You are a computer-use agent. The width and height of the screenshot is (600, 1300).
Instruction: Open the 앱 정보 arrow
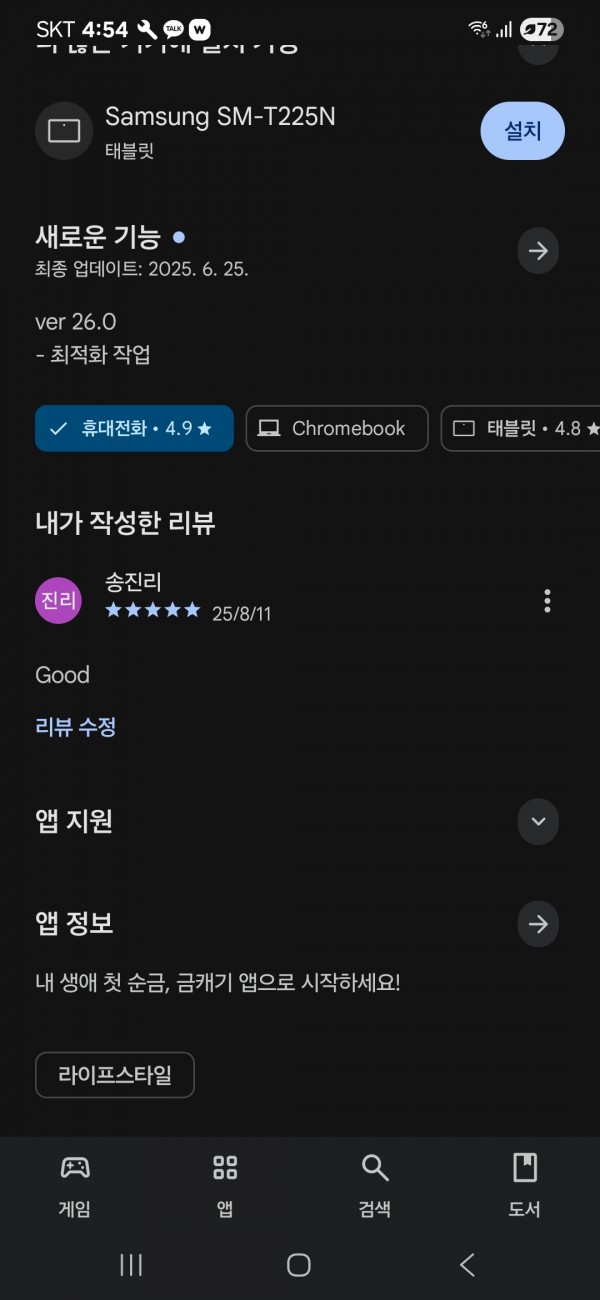(538, 924)
